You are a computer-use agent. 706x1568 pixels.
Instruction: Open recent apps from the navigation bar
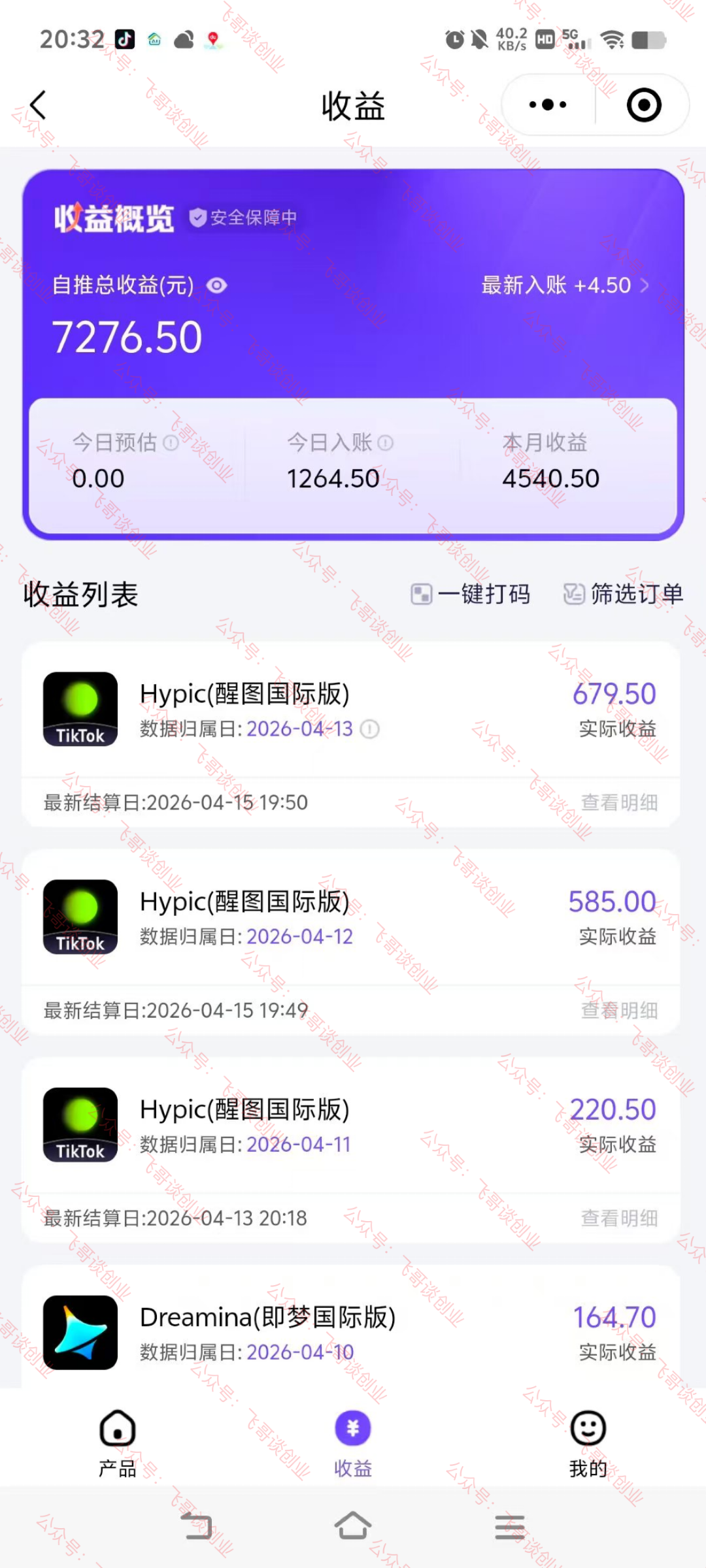(510, 1527)
